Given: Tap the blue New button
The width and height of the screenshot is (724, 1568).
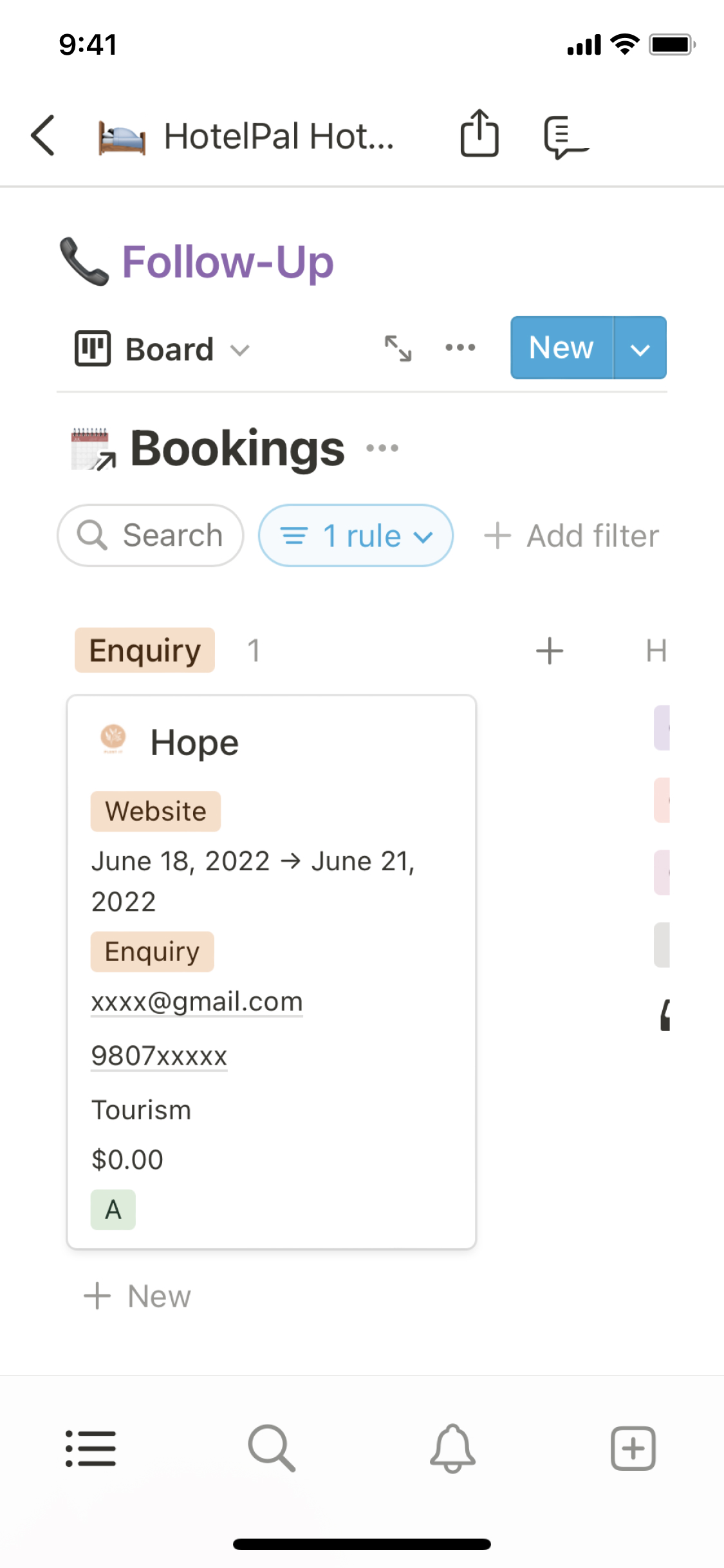Looking at the screenshot, I should tap(561, 348).
